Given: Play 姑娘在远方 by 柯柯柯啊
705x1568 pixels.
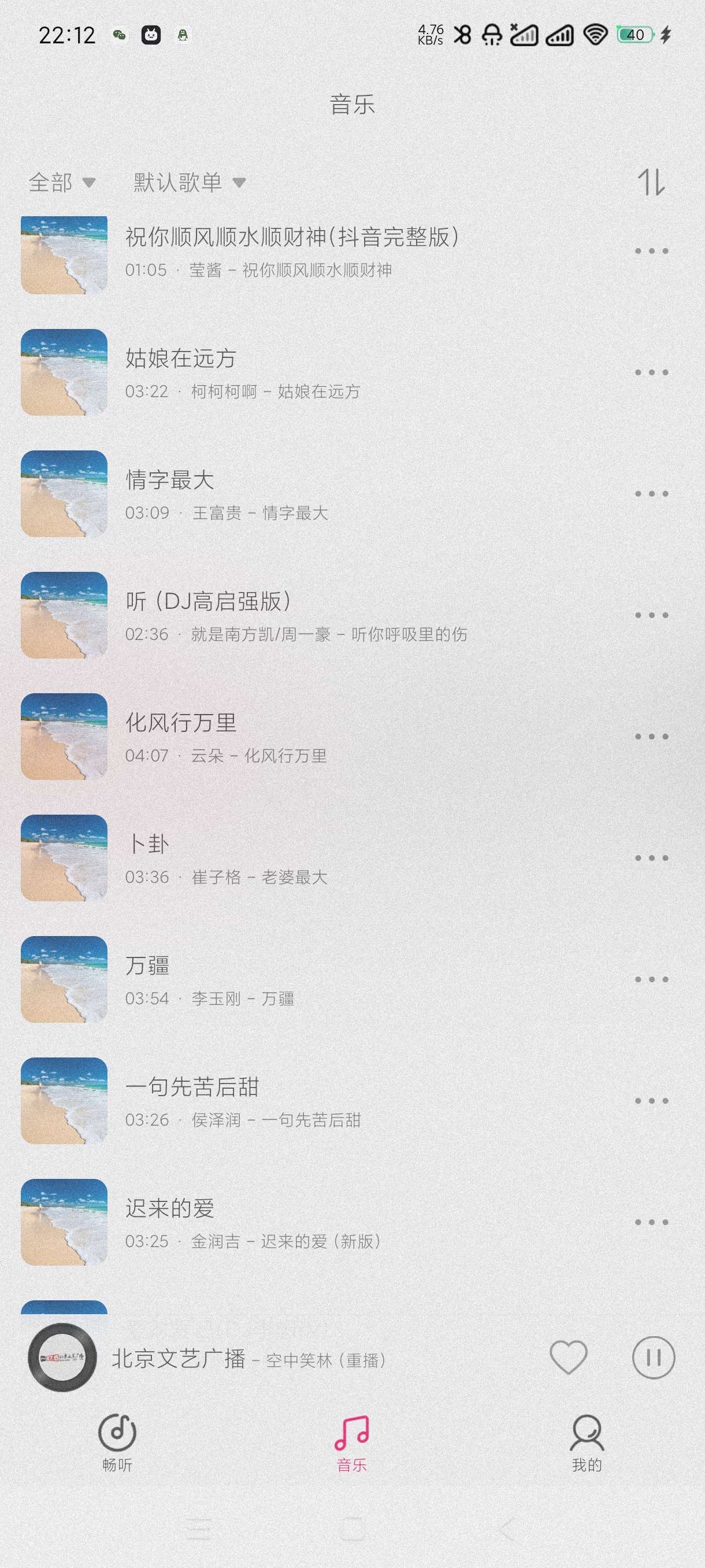Looking at the screenshot, I should (x=181, y=358).
